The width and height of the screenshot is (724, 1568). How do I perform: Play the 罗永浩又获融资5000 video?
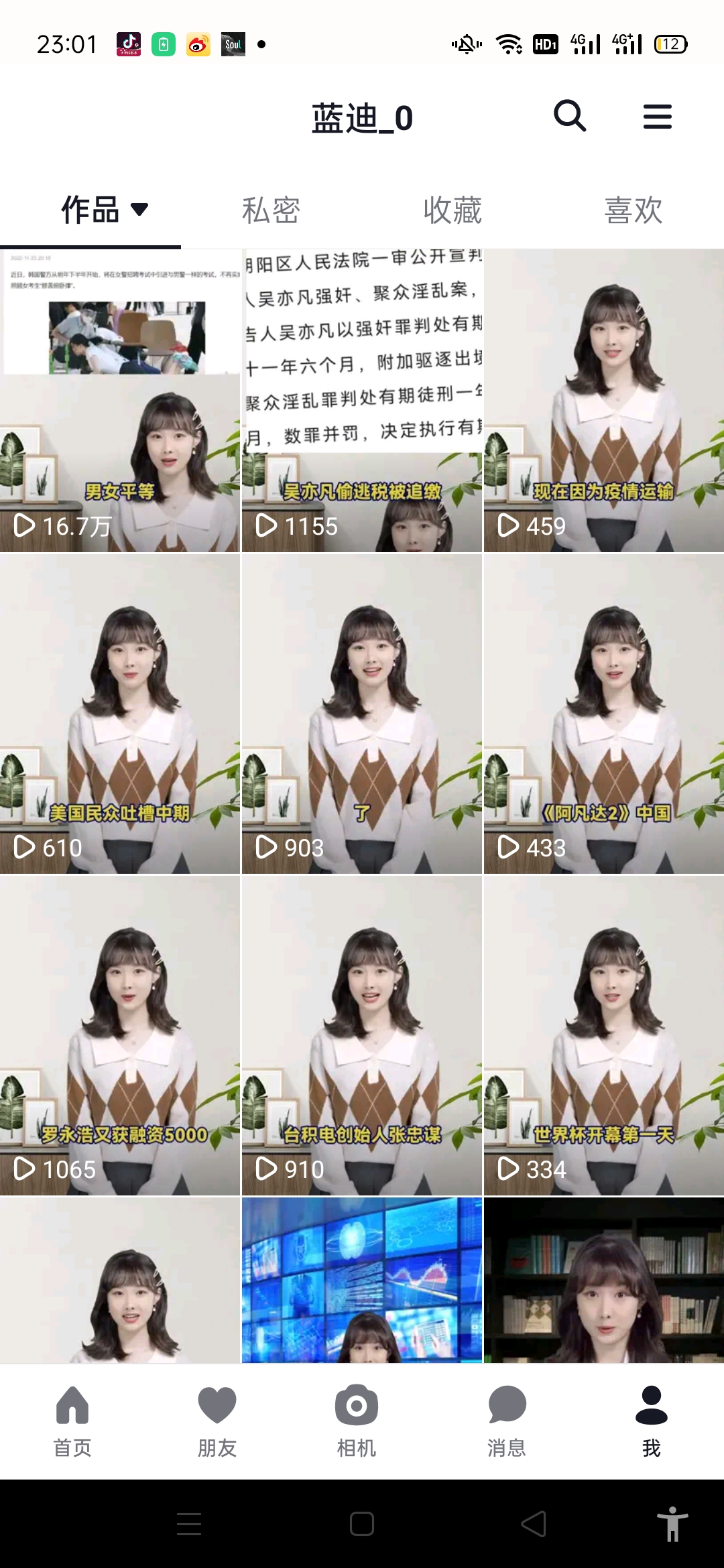120,1035
